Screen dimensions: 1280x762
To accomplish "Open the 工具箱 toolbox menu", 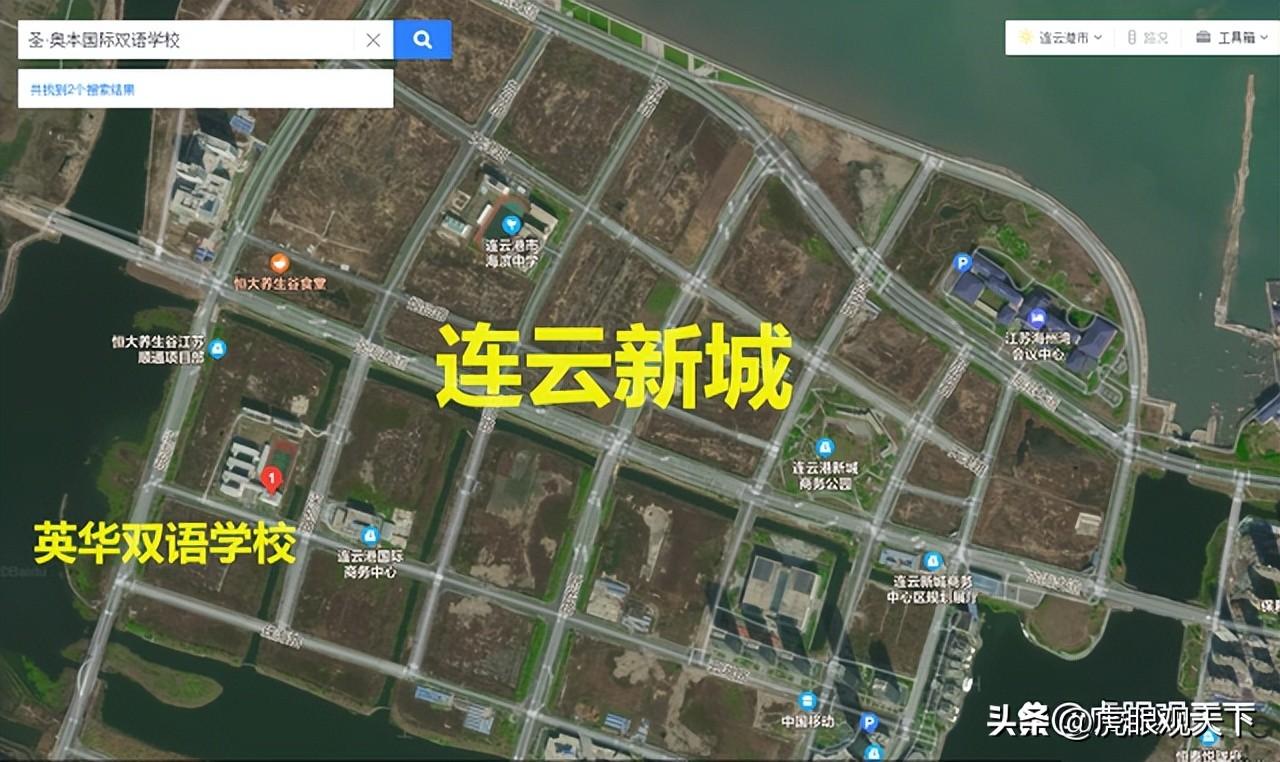I will (x=1225, y=38).
